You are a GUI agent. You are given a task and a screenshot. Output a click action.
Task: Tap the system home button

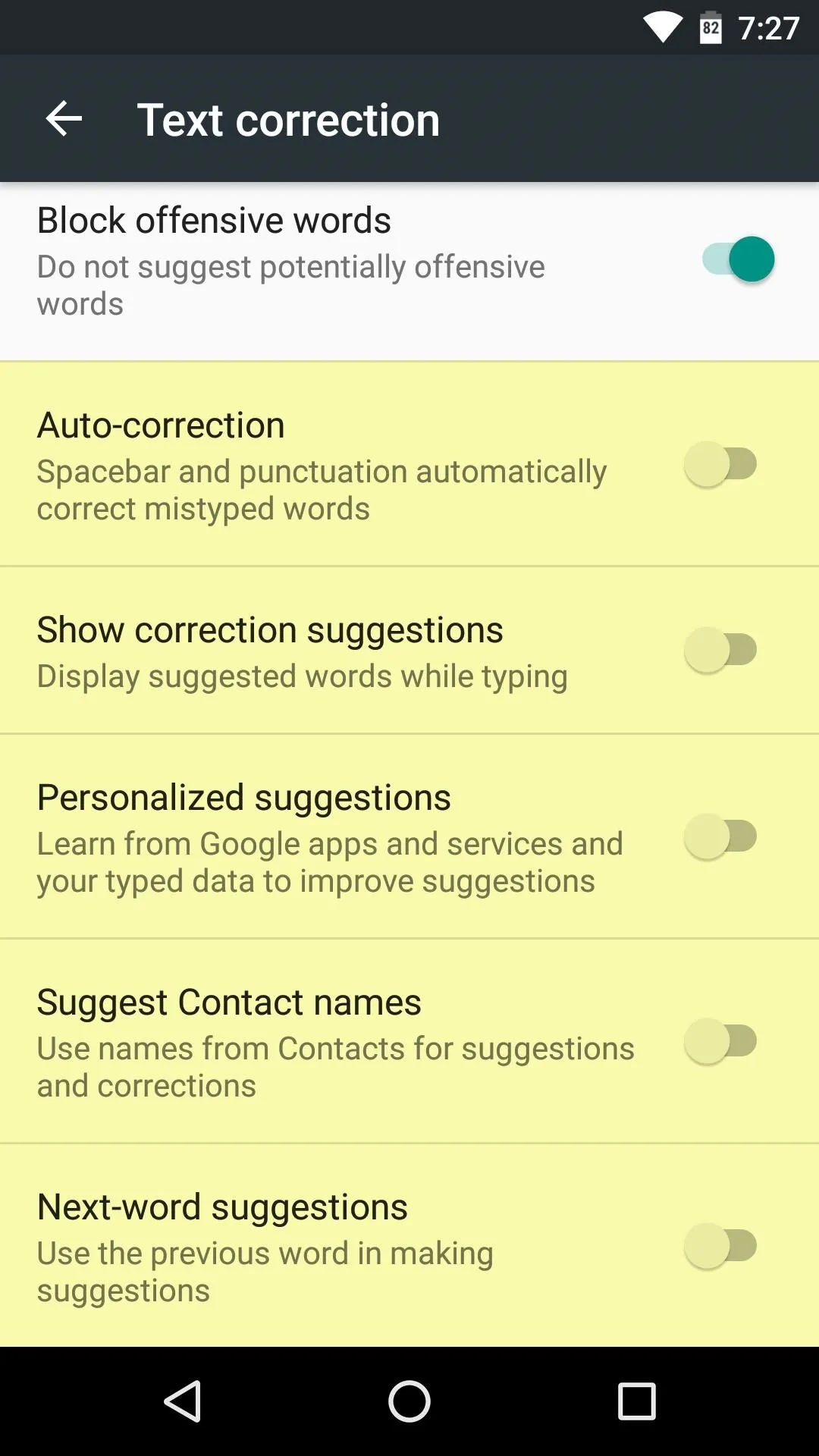[409, 1401]
